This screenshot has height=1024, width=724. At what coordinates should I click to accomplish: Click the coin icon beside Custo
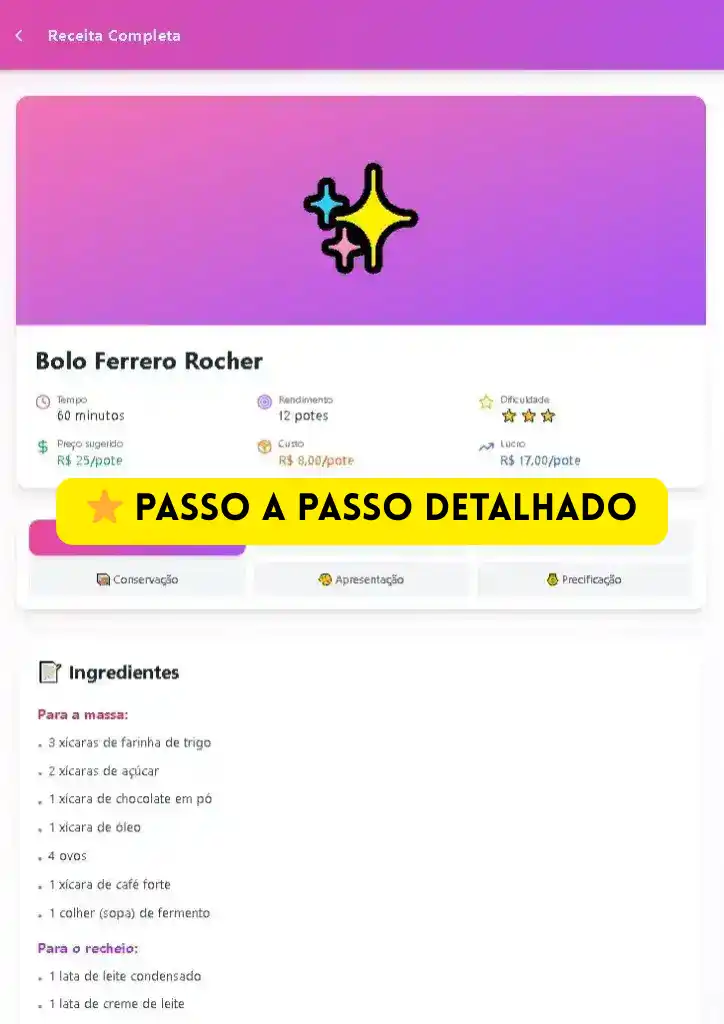coord(263,446)
